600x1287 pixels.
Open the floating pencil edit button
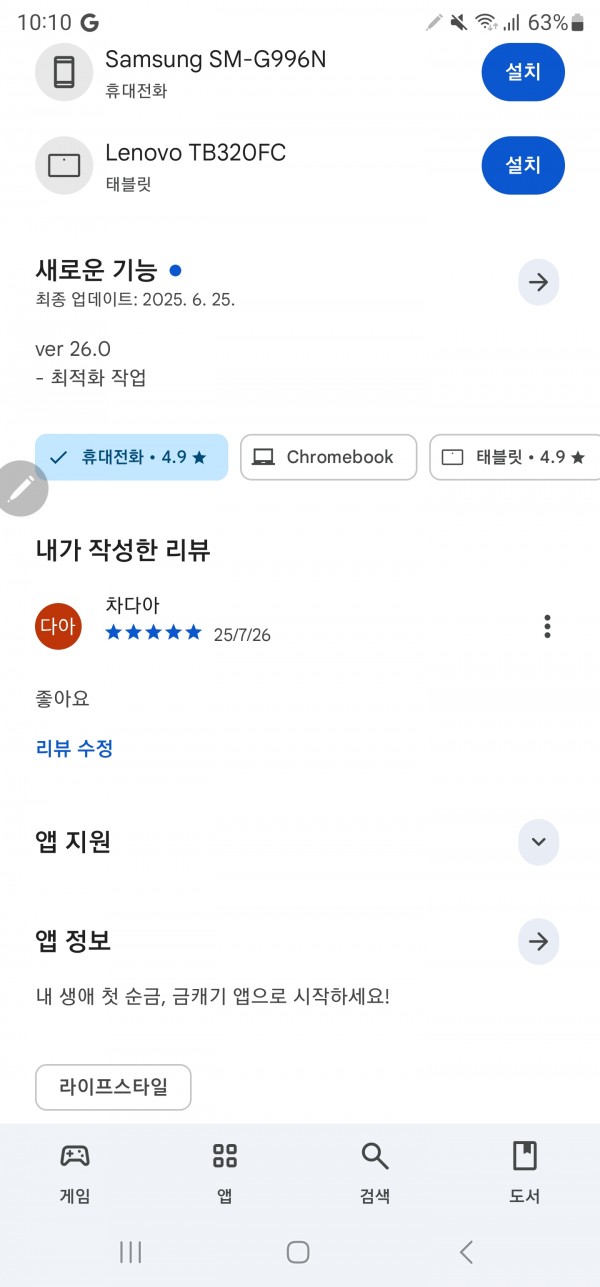pos(22,489)
